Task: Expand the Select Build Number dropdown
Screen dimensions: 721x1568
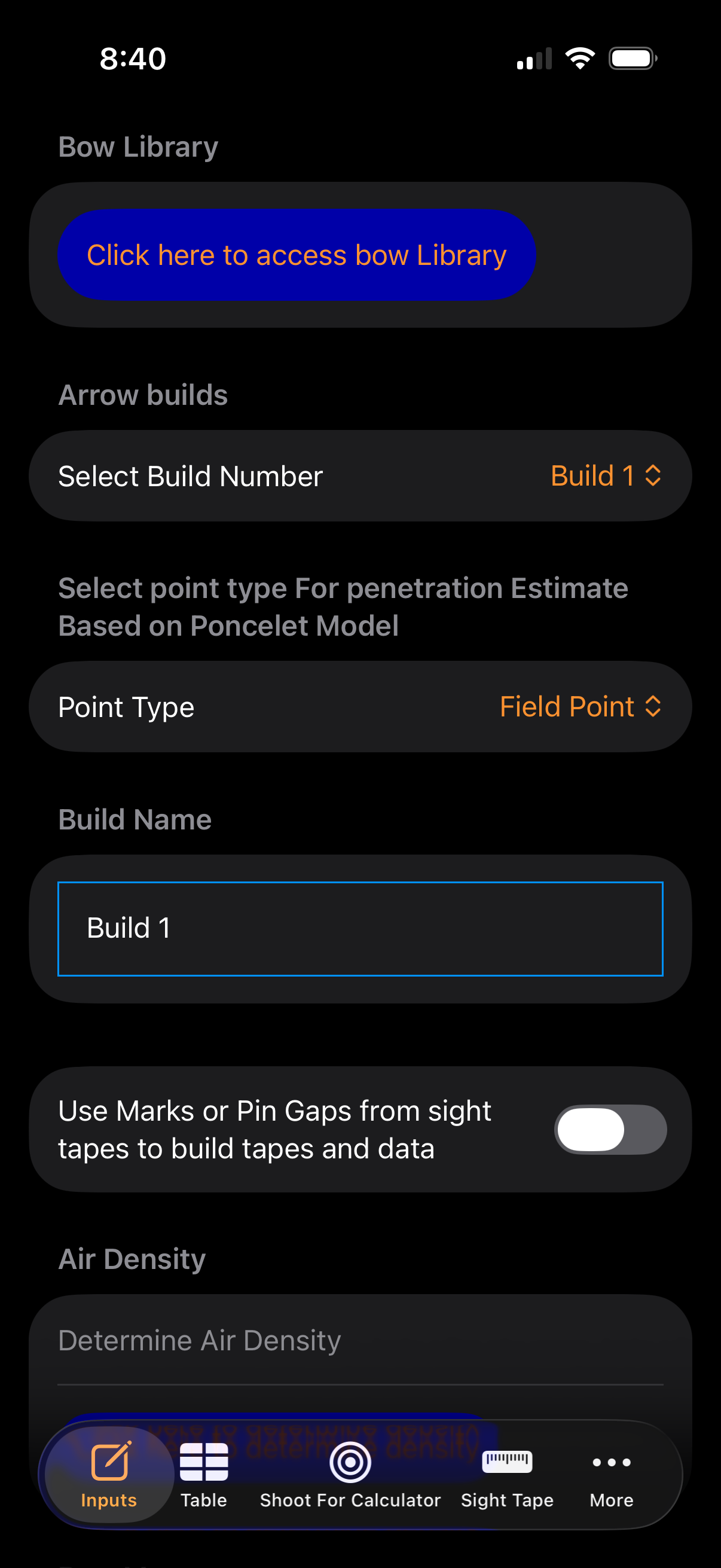Action: 605,476
